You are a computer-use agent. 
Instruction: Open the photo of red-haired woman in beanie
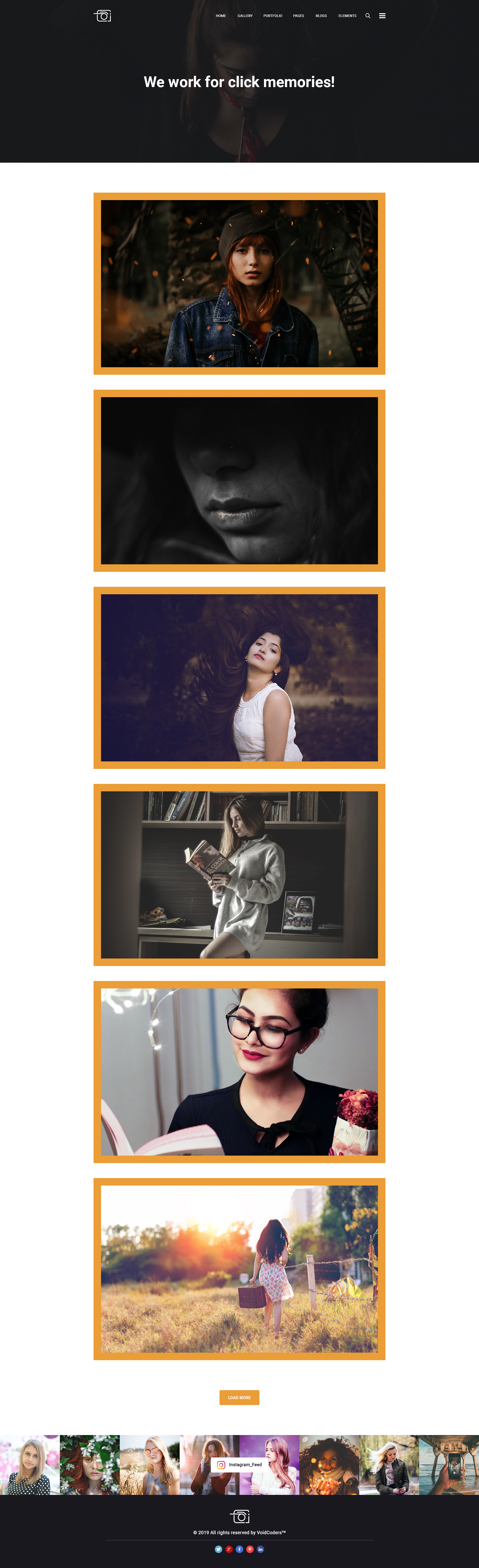[239, 284]
